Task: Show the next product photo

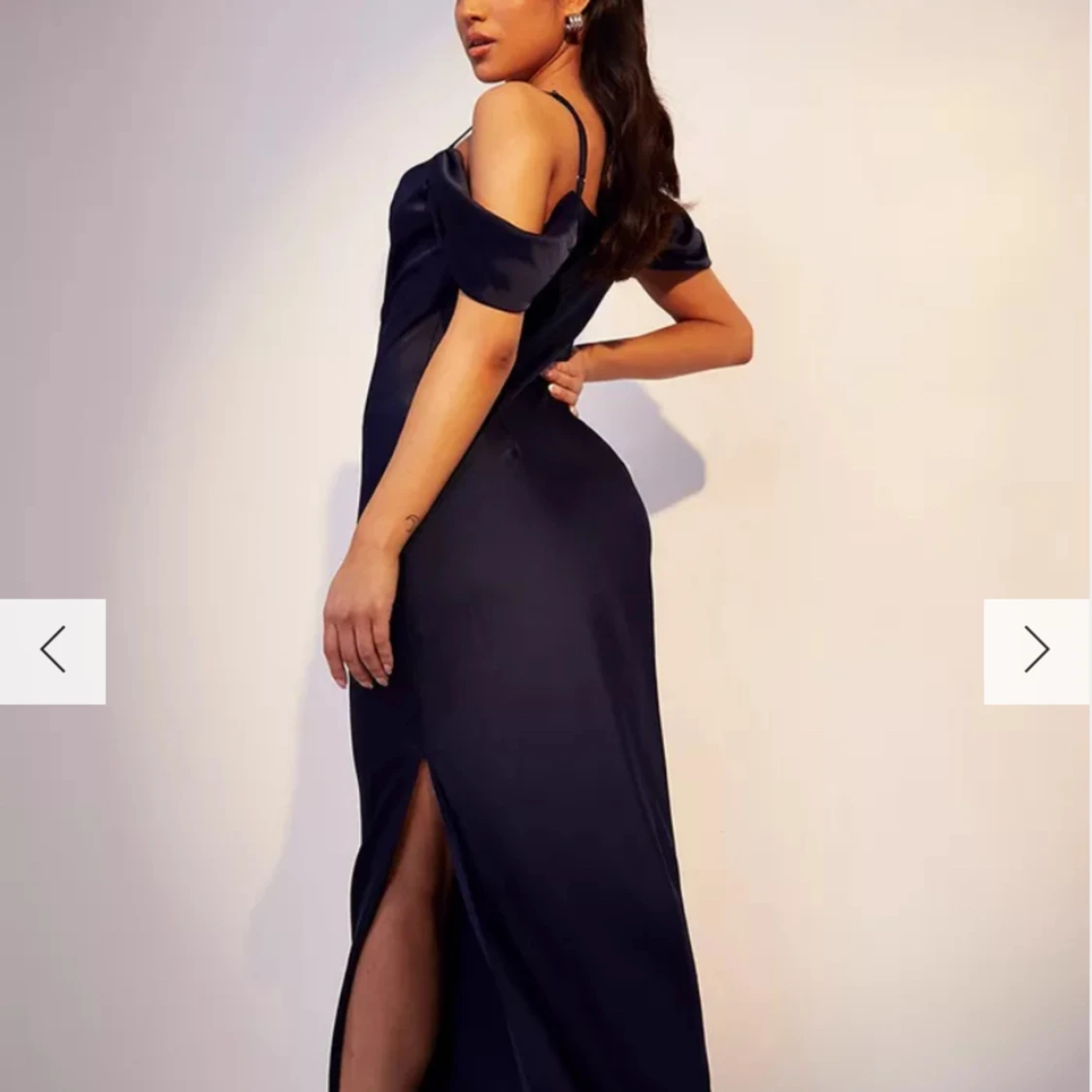Action: click(1037, 650)
